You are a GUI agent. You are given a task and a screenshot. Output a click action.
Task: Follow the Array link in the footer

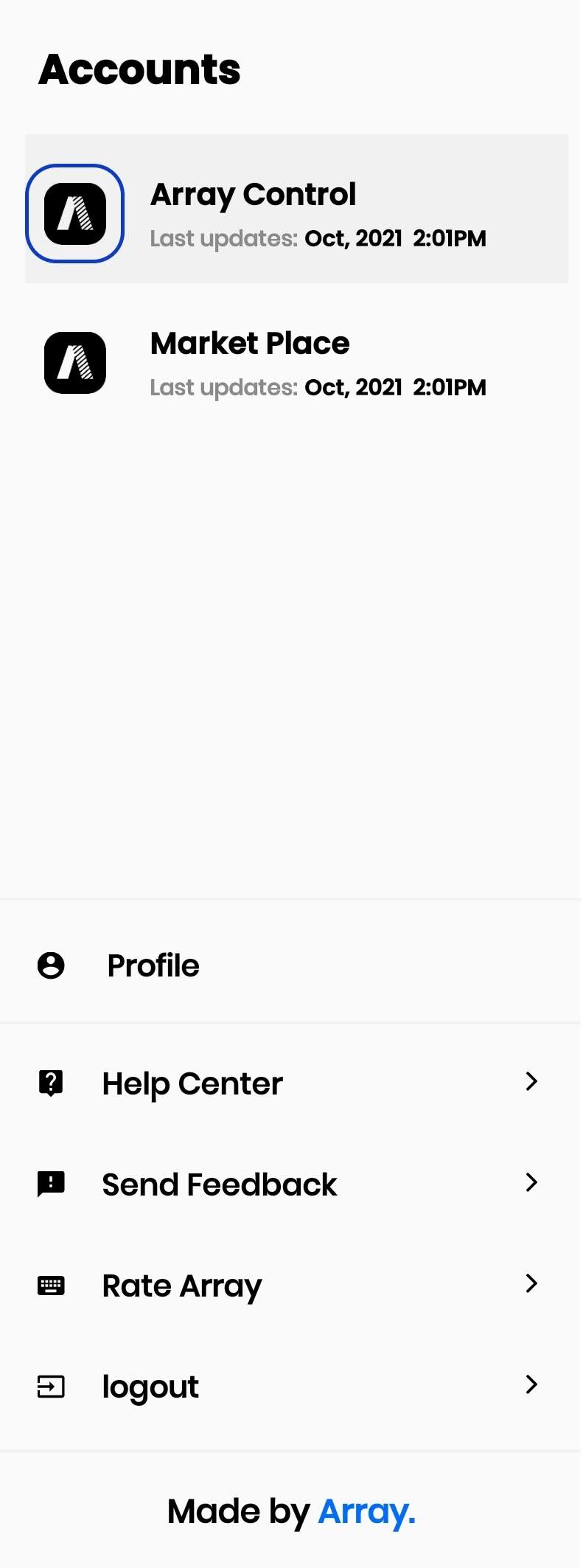pos(366,1512)
